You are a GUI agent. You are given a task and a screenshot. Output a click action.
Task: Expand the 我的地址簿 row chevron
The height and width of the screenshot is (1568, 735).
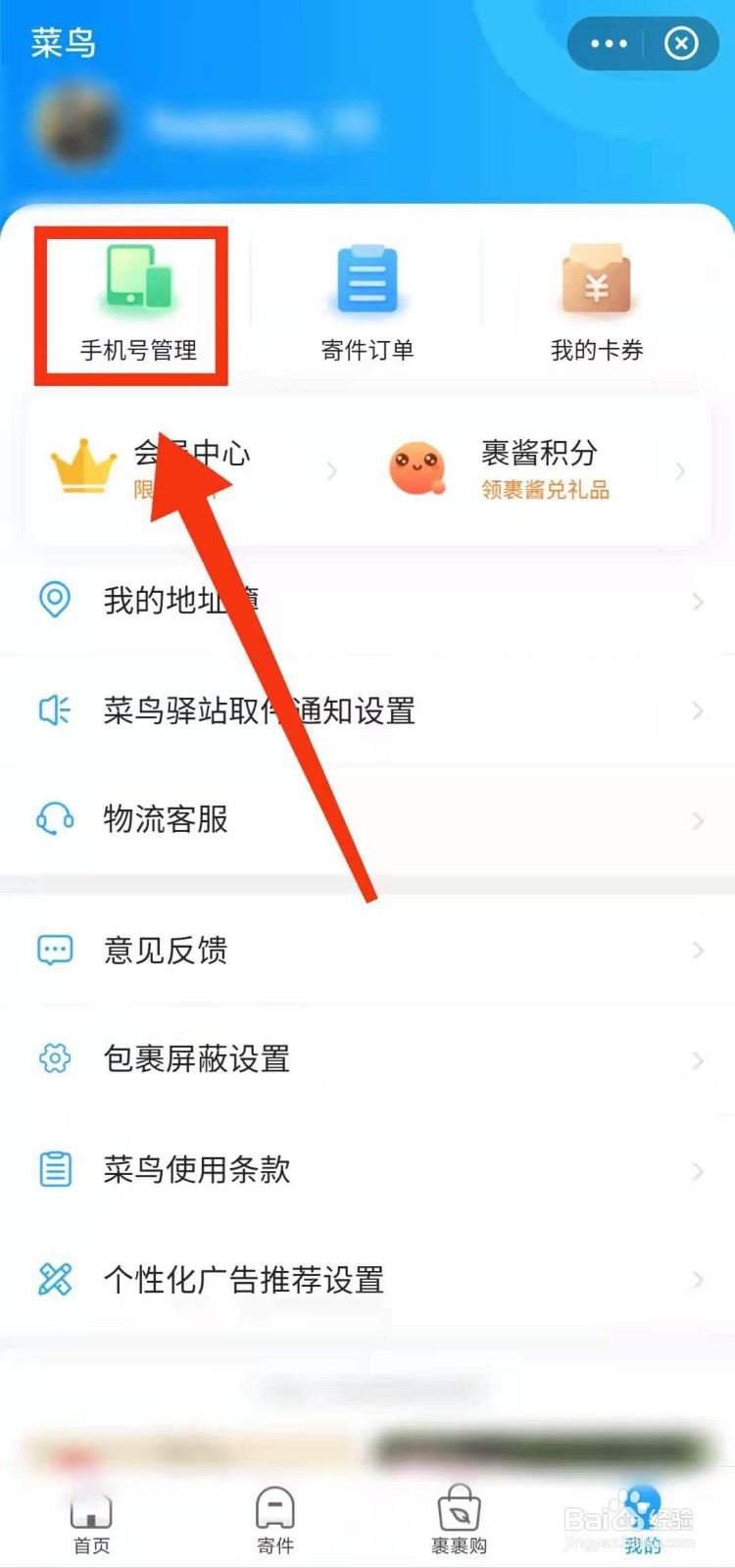tap(696, 602)
